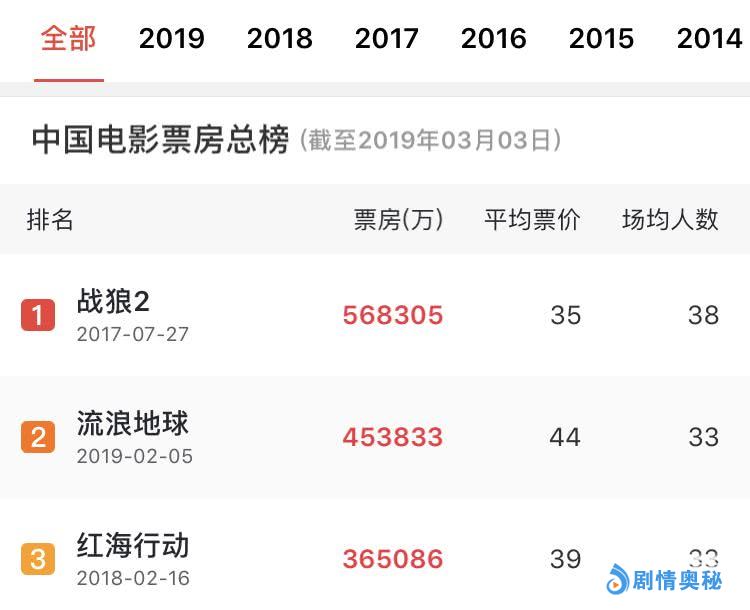Select the 2016 tab
This screenshot has width=750, height=610.
tap(493, 39)
